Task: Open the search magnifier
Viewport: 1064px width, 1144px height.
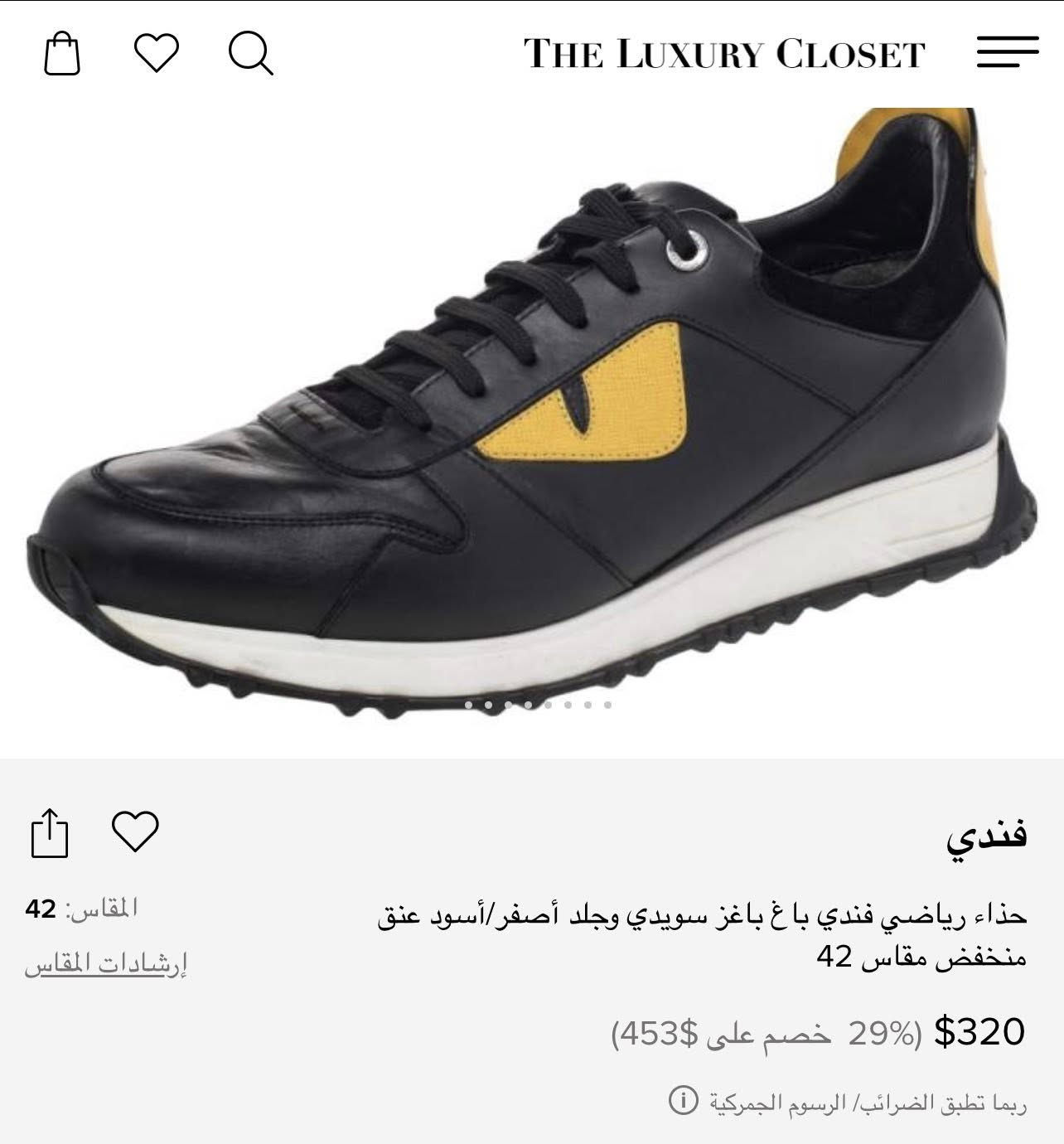Action: coord(250,54)
